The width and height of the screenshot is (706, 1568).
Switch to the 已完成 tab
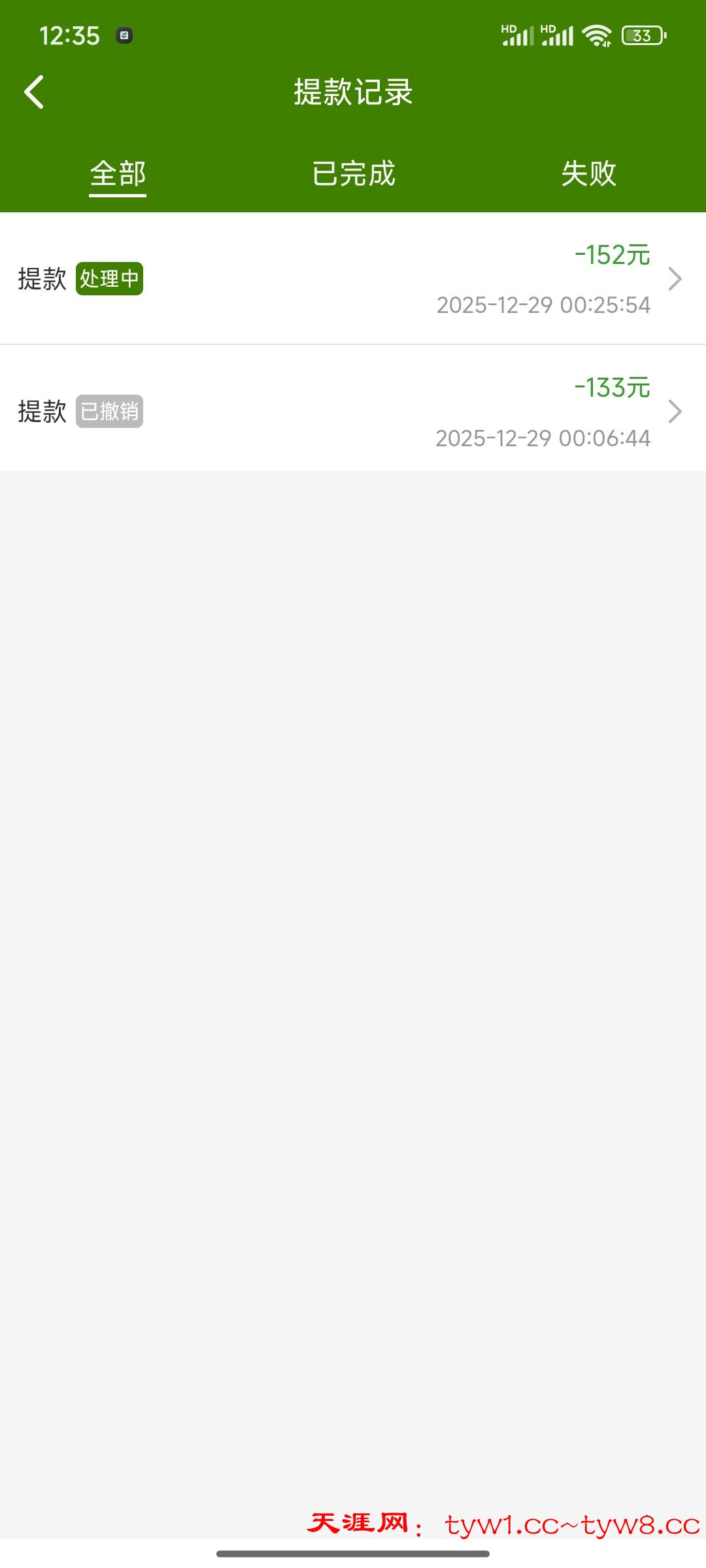click(x=353, y=174)
